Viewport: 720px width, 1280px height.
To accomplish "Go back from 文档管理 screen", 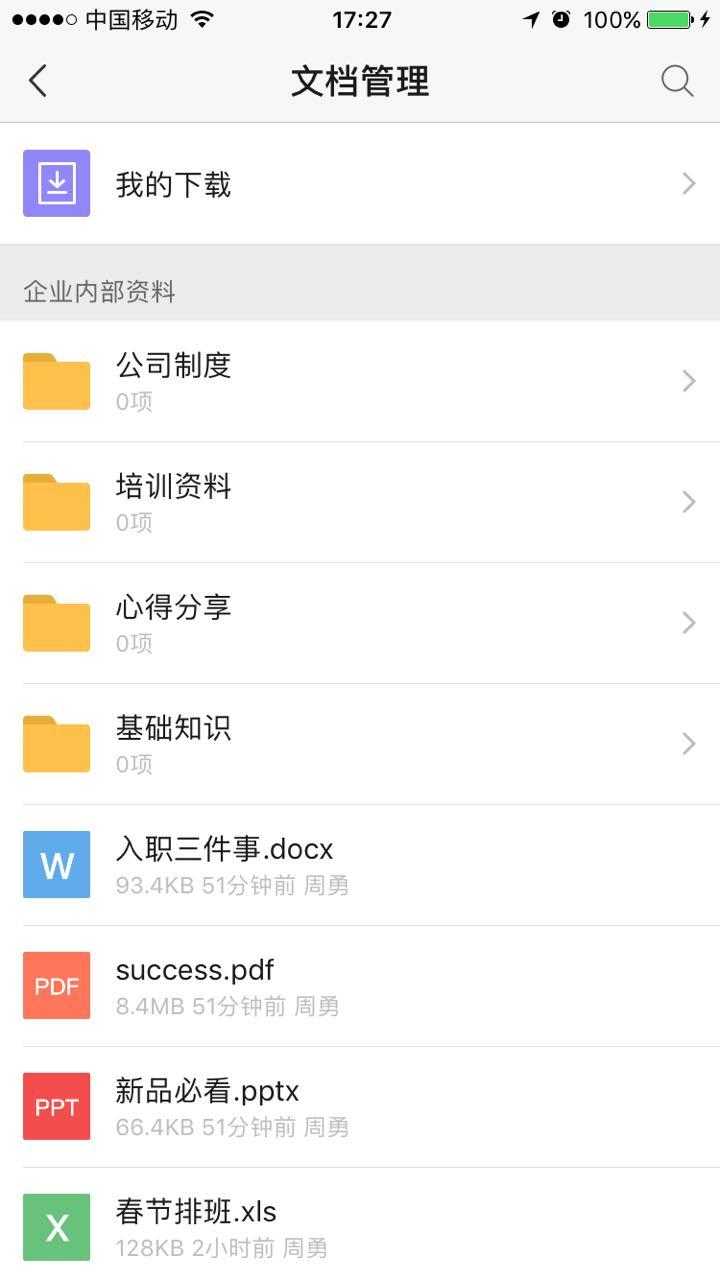I will tap(38, 81).
